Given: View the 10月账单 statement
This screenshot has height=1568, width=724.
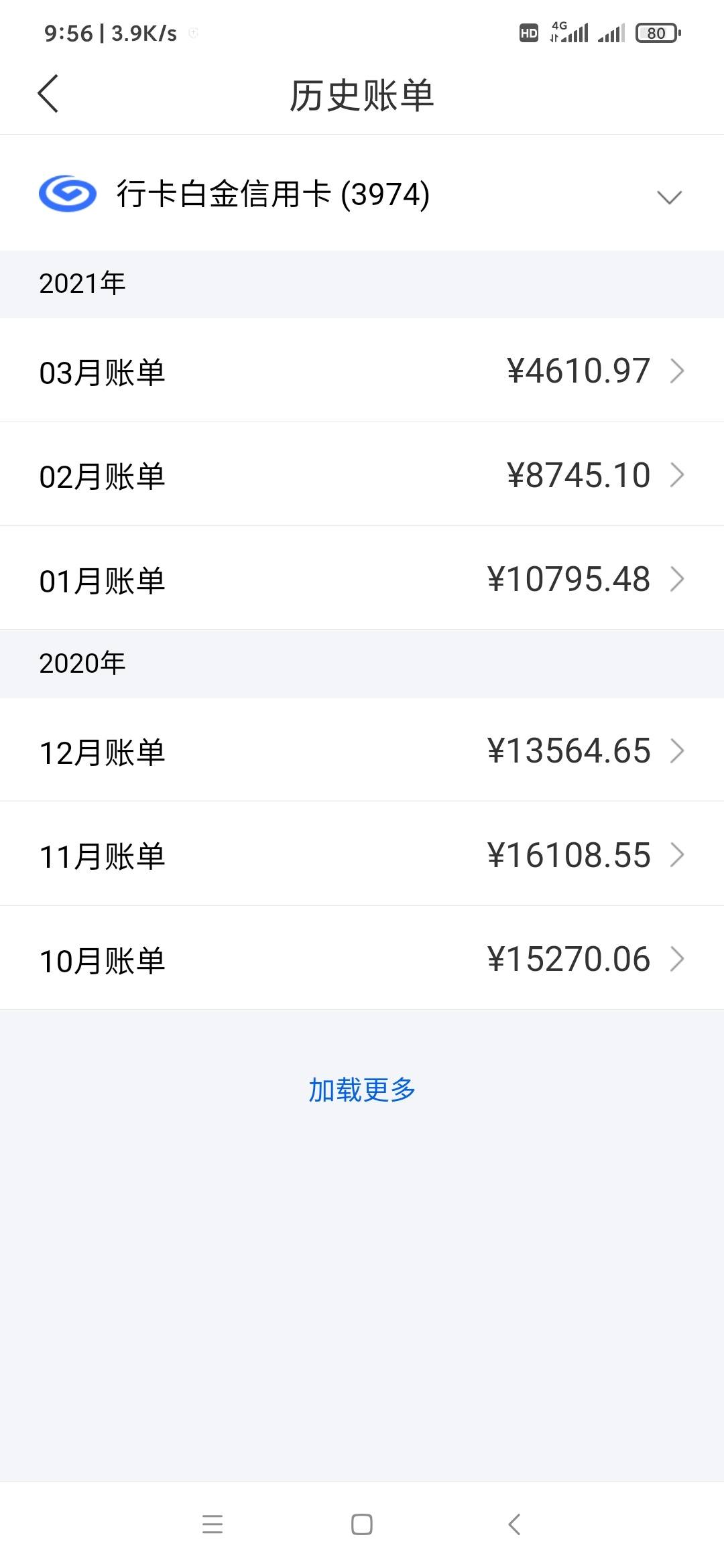Looking at the screenshot, I should pyautogui.click(x=362, y=959).
